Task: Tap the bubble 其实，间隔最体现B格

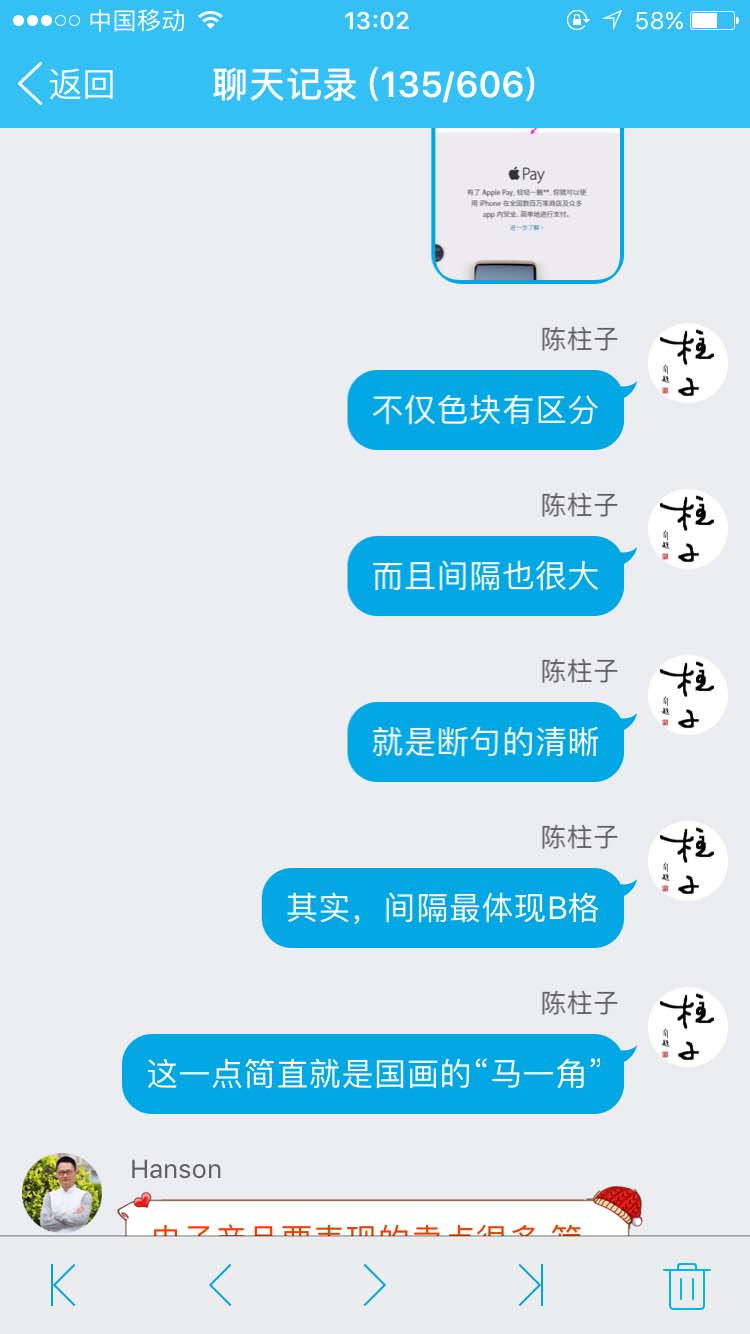Action: coord(443,908)
